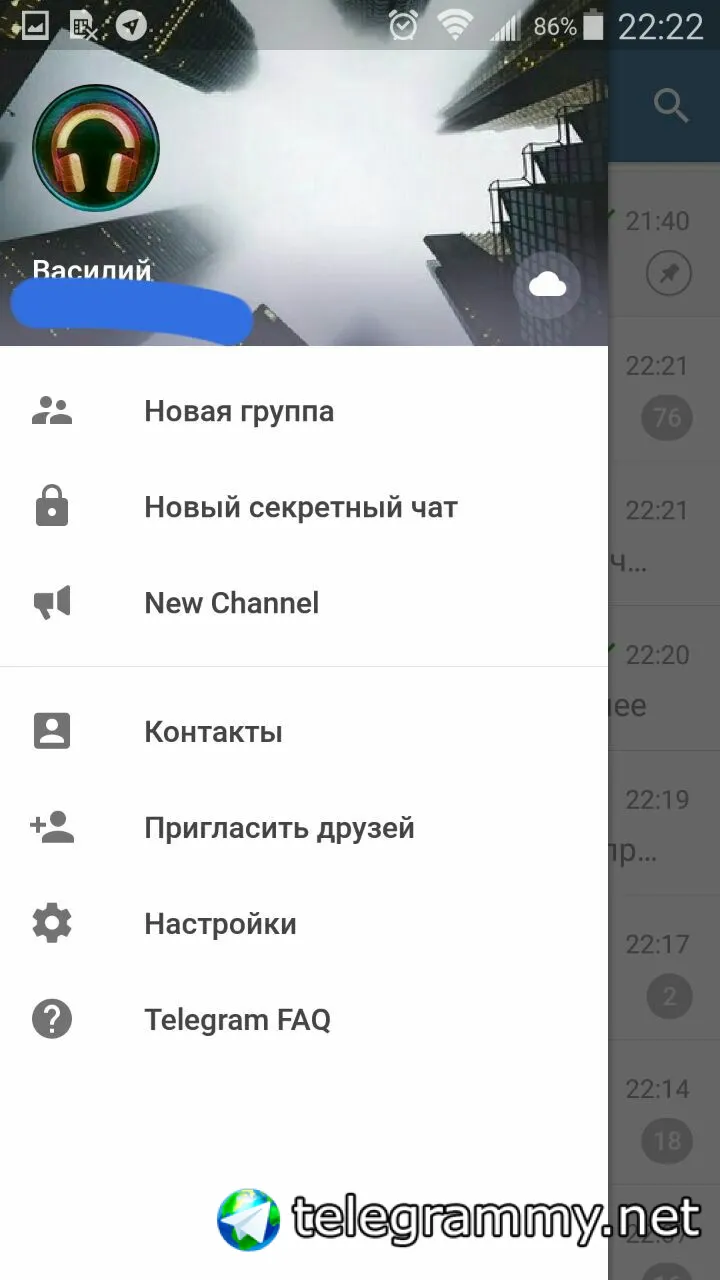This screenshot has height=1280, width=720.
Task: Tap the cloud saved messages icon
Action: (x=547, y=287)
